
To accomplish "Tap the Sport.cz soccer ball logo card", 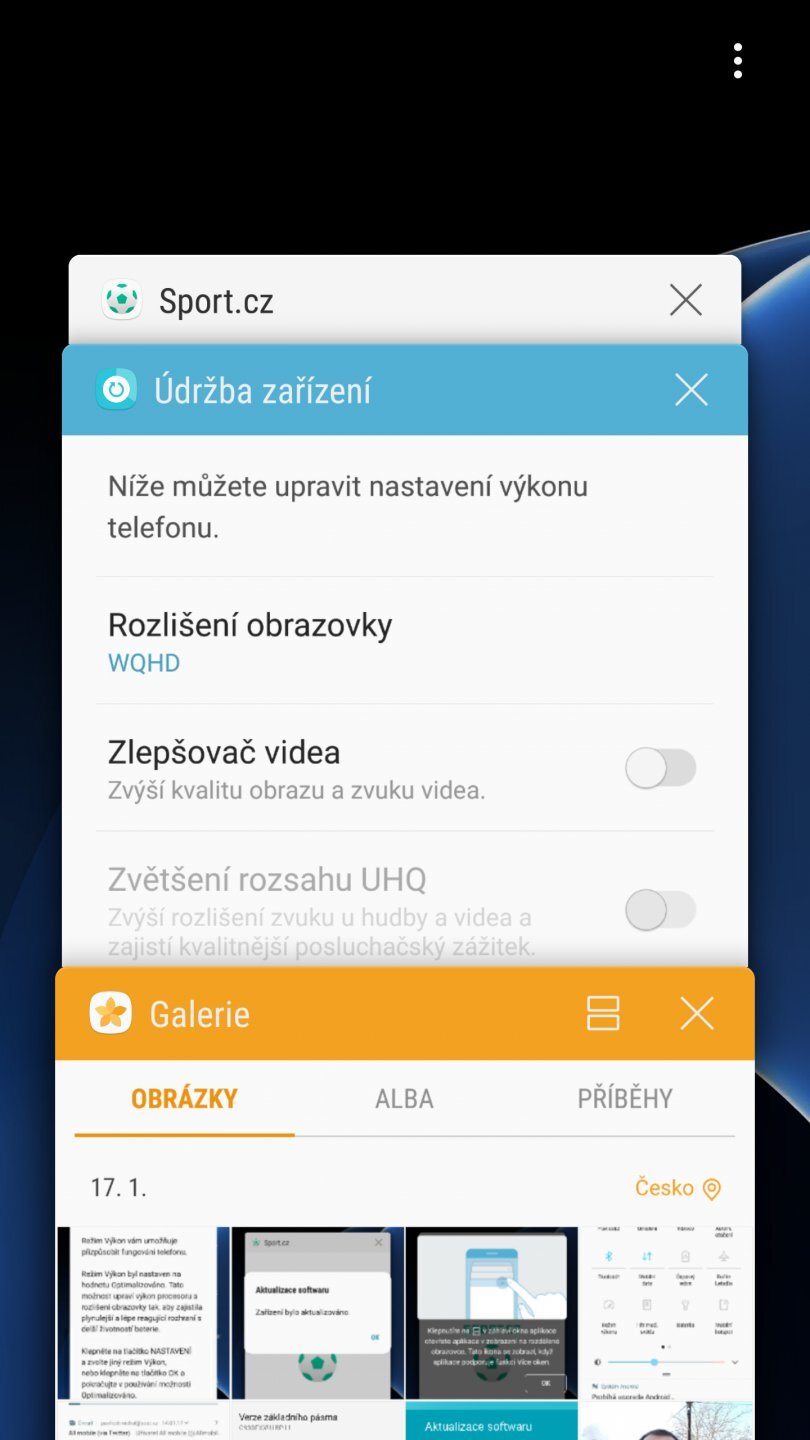I will 121,298.
